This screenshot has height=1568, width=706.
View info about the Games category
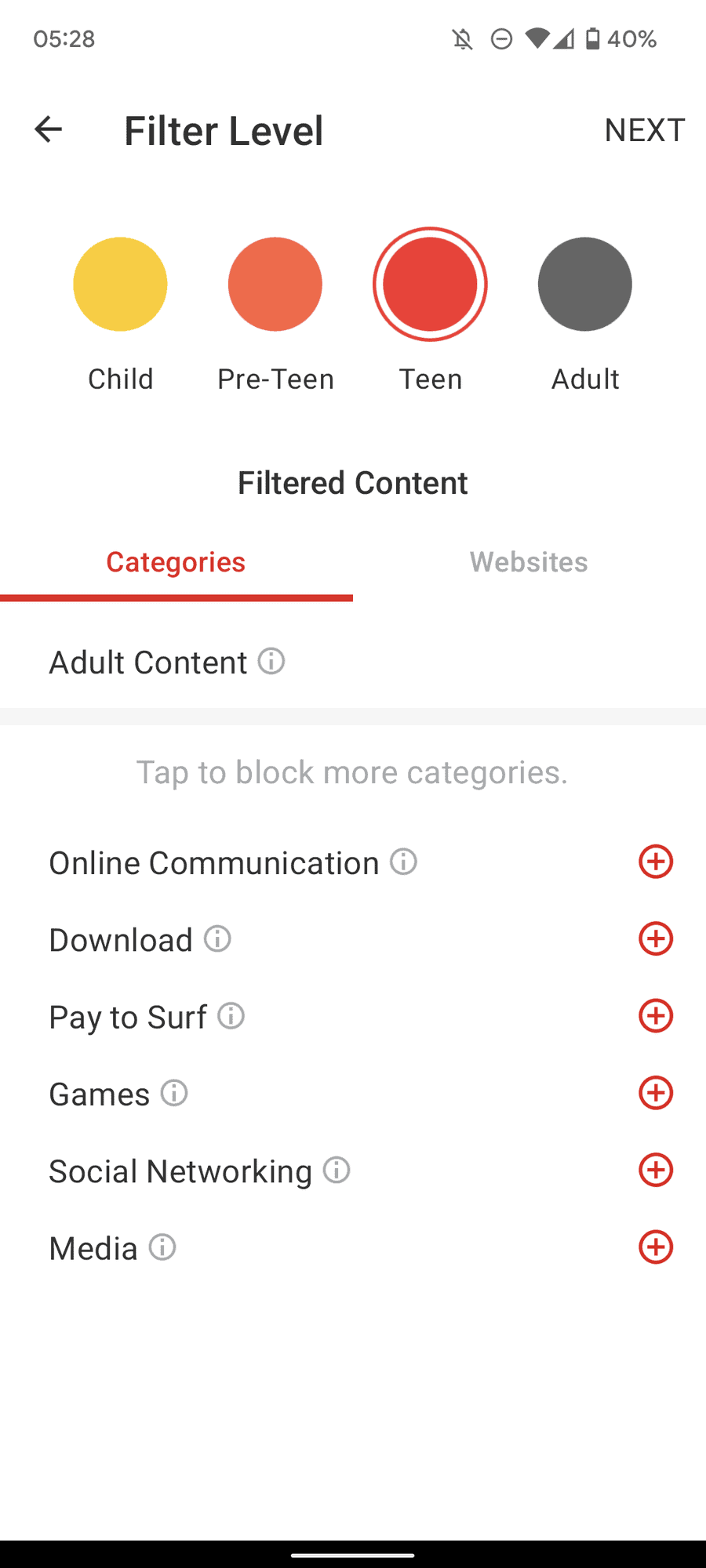click(174, 1093)
